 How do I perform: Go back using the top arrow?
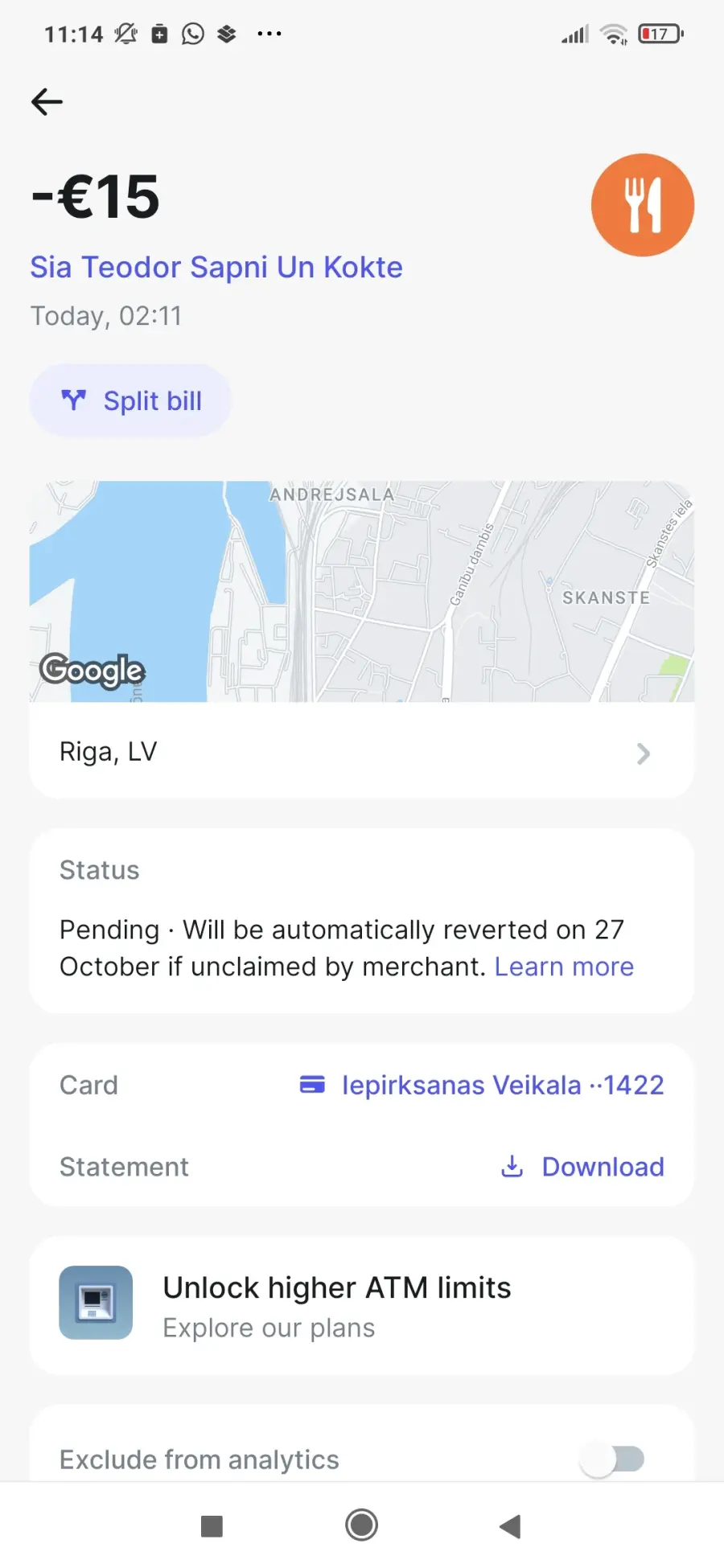coord(47,102)
